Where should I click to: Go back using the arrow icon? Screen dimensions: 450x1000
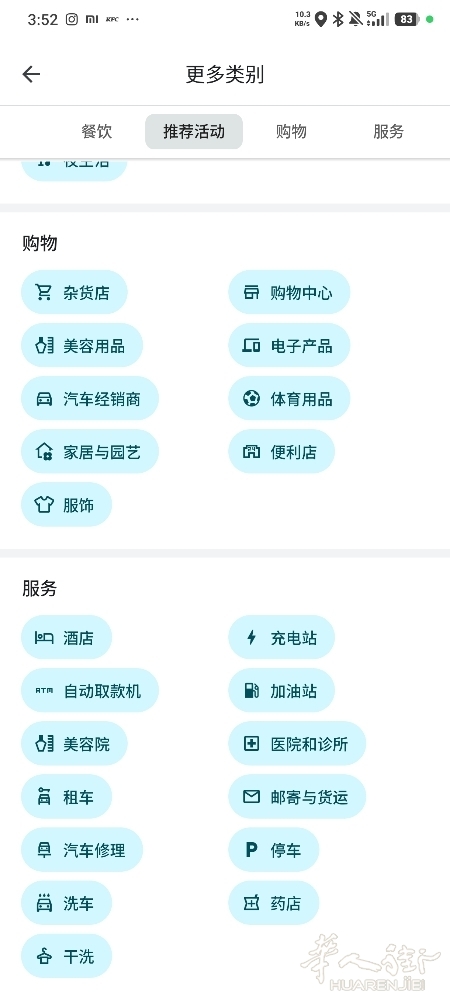pos(31,75)
